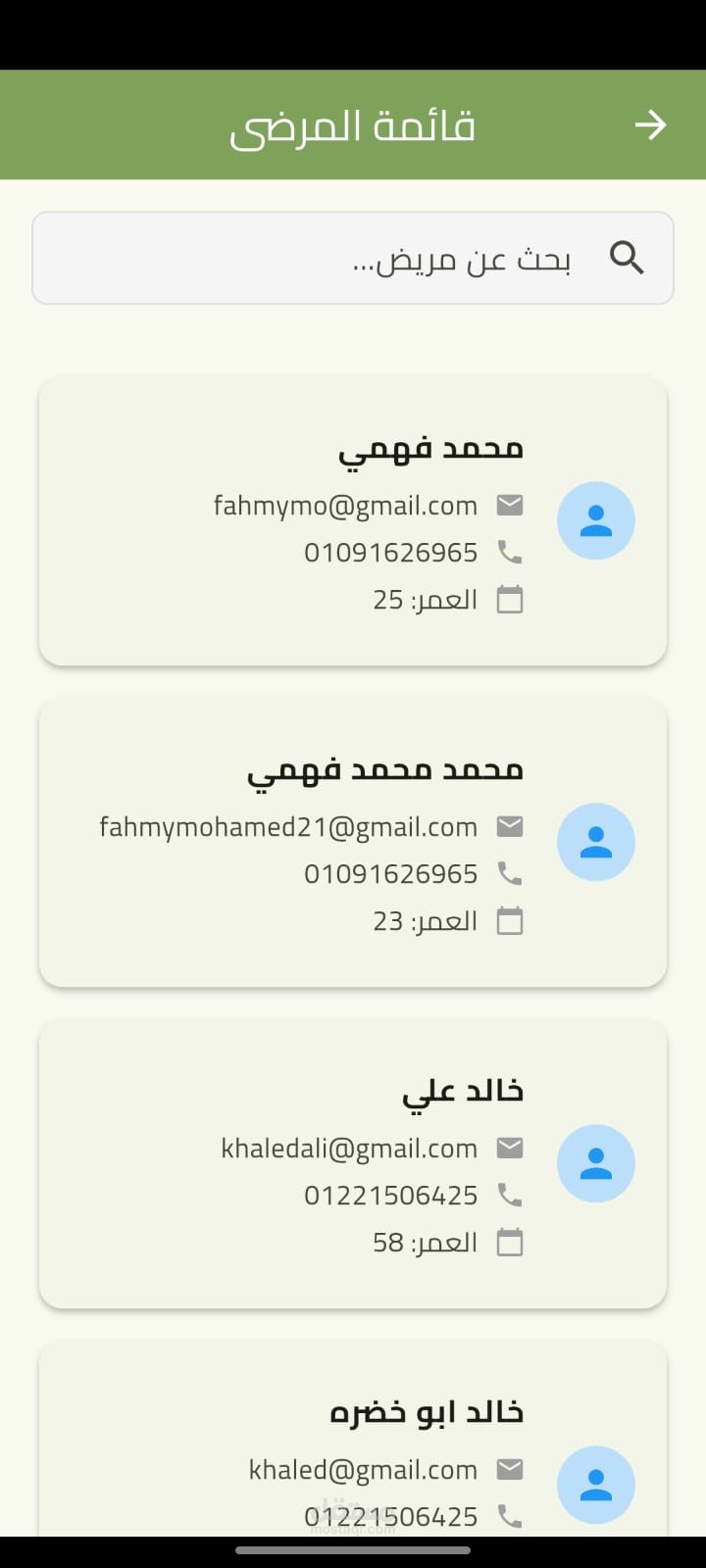Open patient card for خالد علي
Viewport: 706px width, 1568px height.
pos(353,1163)
